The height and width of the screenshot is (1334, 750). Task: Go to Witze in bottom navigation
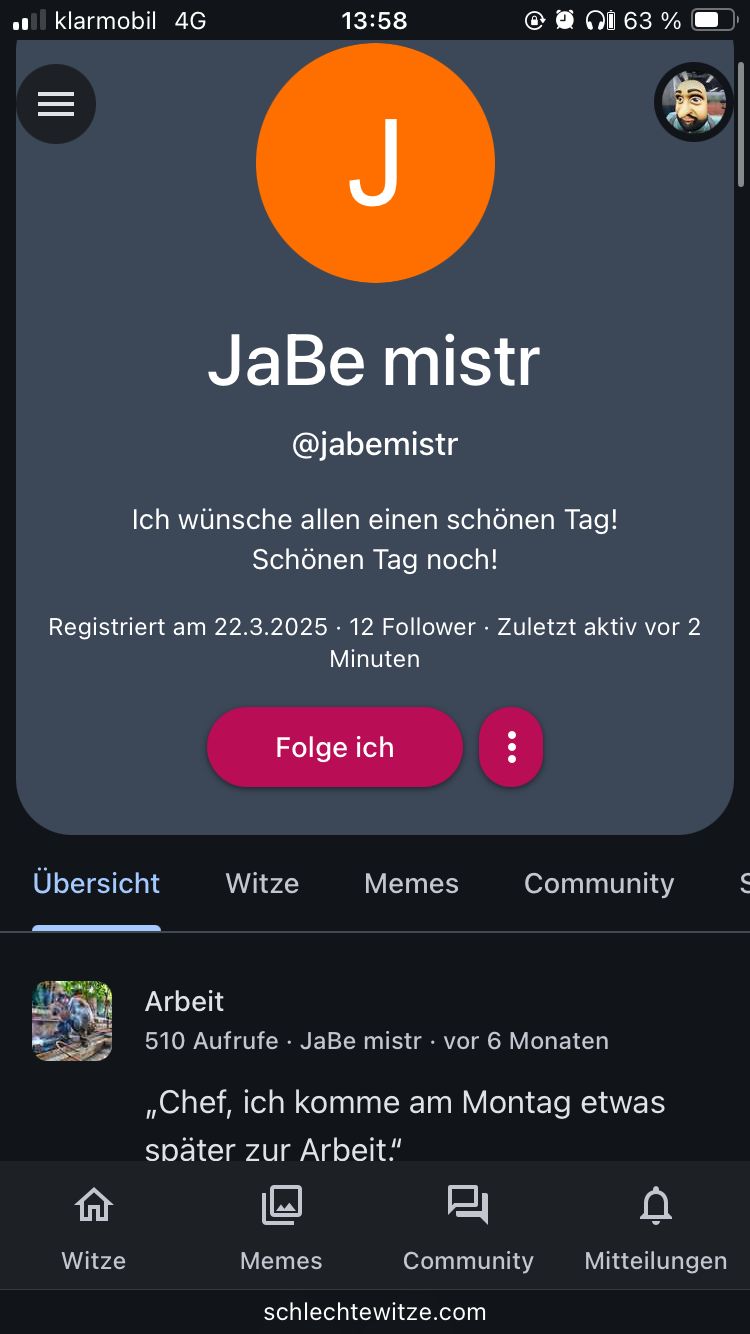(x=94, y=1227)
